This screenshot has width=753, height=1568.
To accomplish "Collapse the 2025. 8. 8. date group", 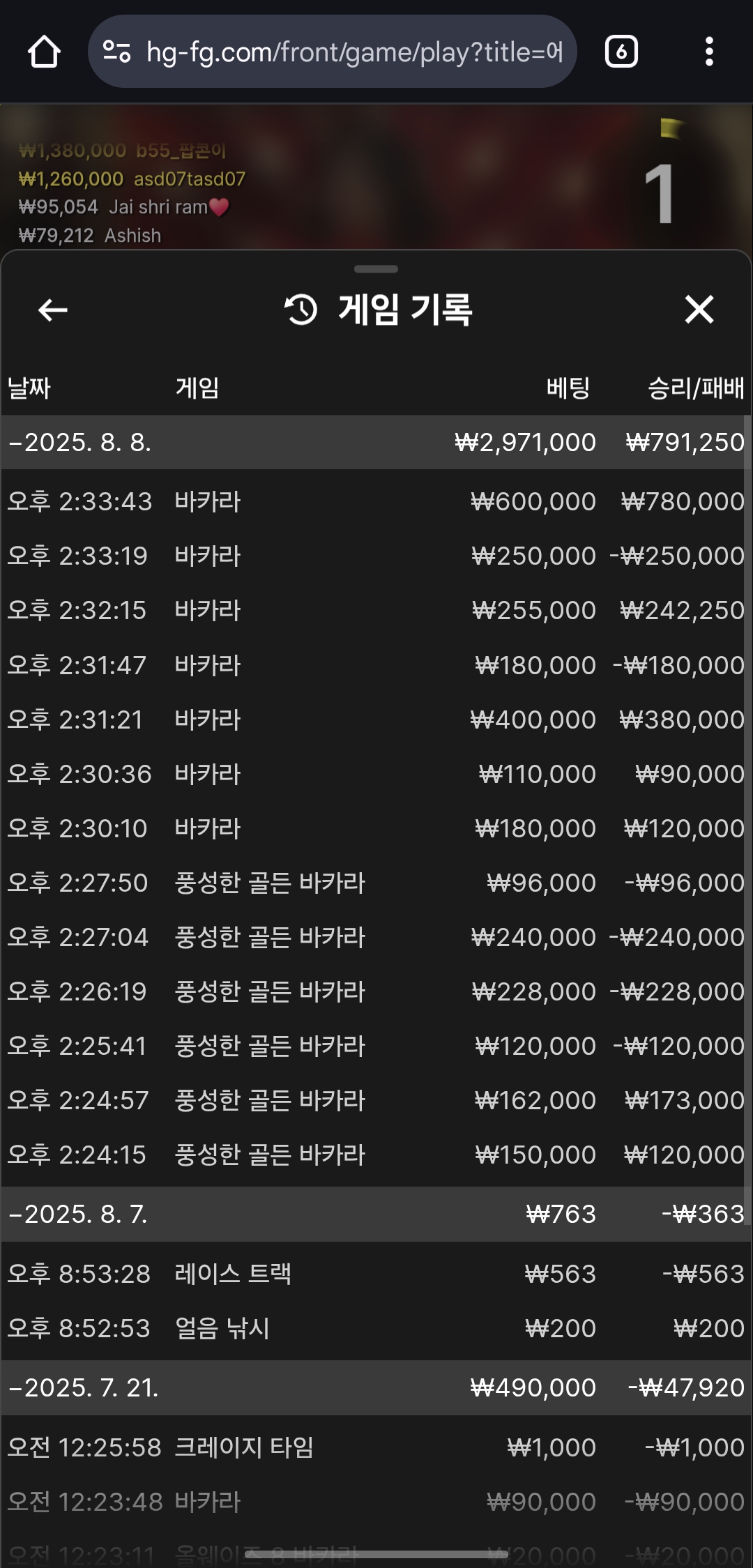I will tap(375, 443).
